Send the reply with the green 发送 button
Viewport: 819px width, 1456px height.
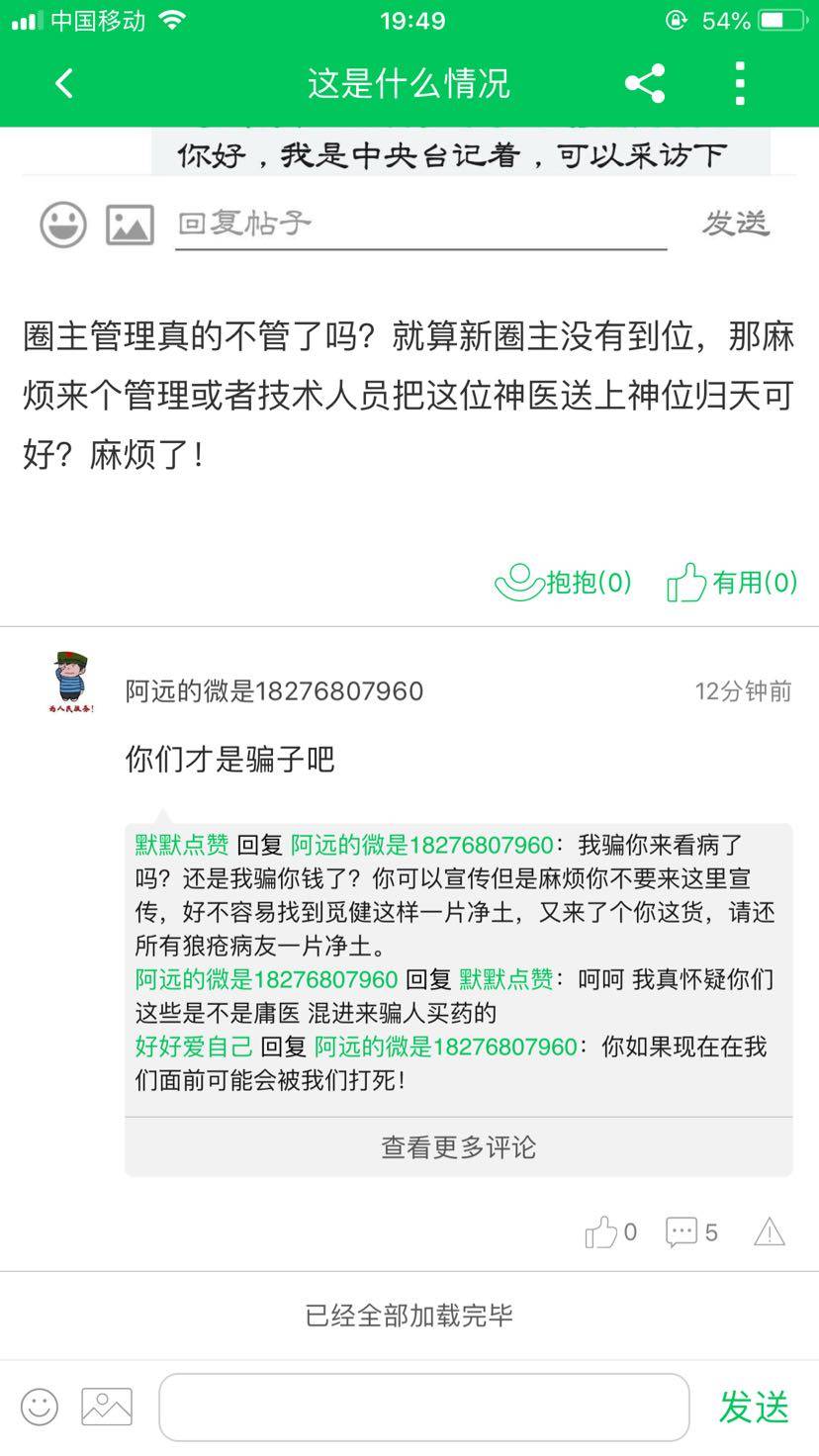[x=754, y=1407]
